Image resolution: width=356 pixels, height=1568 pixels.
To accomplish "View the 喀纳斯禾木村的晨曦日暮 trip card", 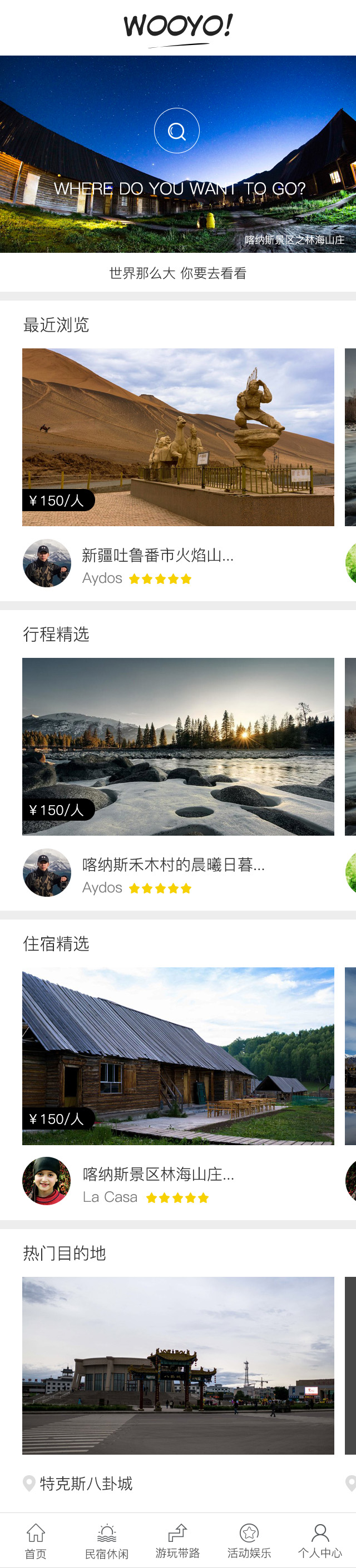I will point(178,746).
